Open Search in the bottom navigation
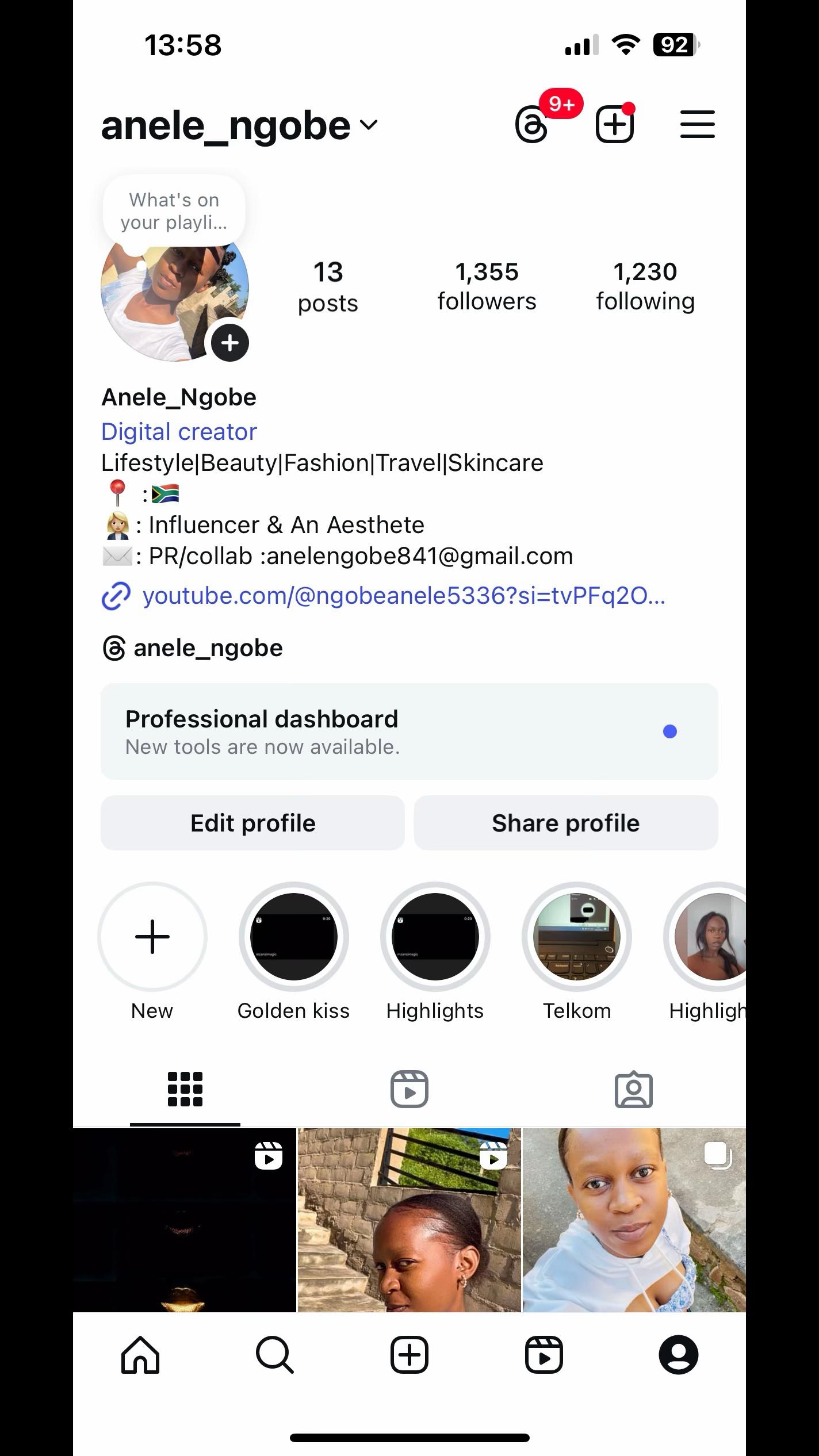The height and width of the screenshot is (1456, 819). point(275,1355)
